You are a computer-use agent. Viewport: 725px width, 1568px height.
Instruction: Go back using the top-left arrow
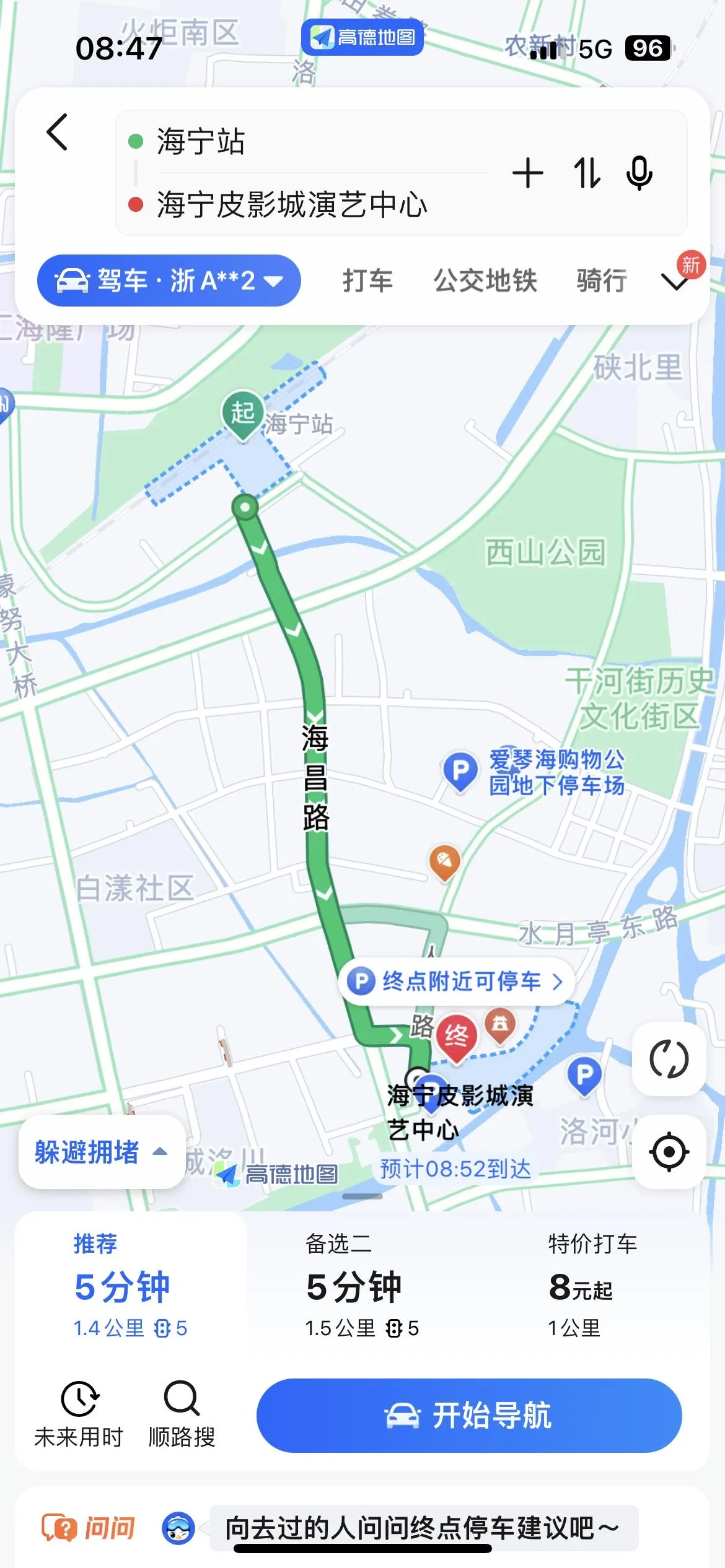(x=57, y=132)
